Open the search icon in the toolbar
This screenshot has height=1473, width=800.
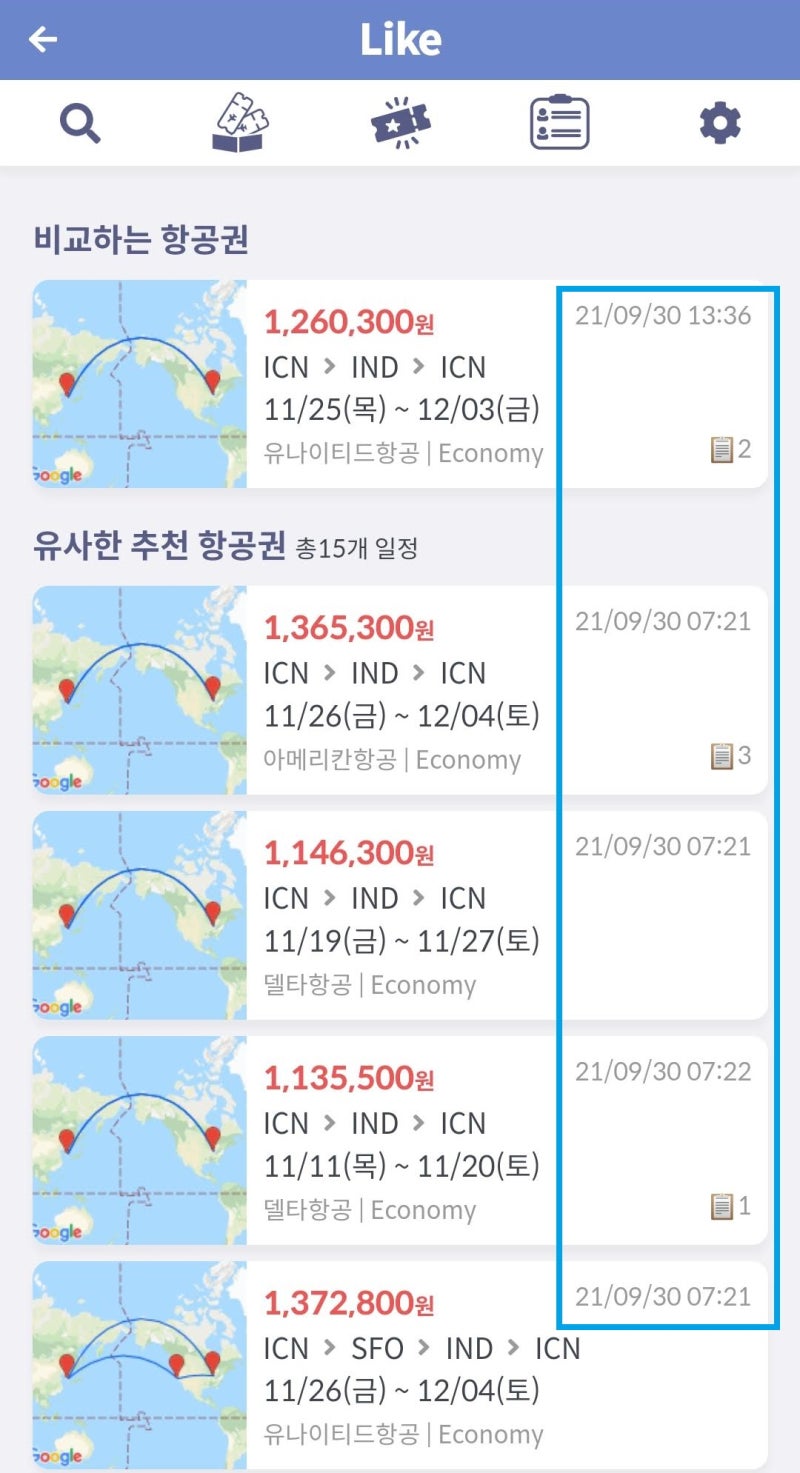pos(80,122)
